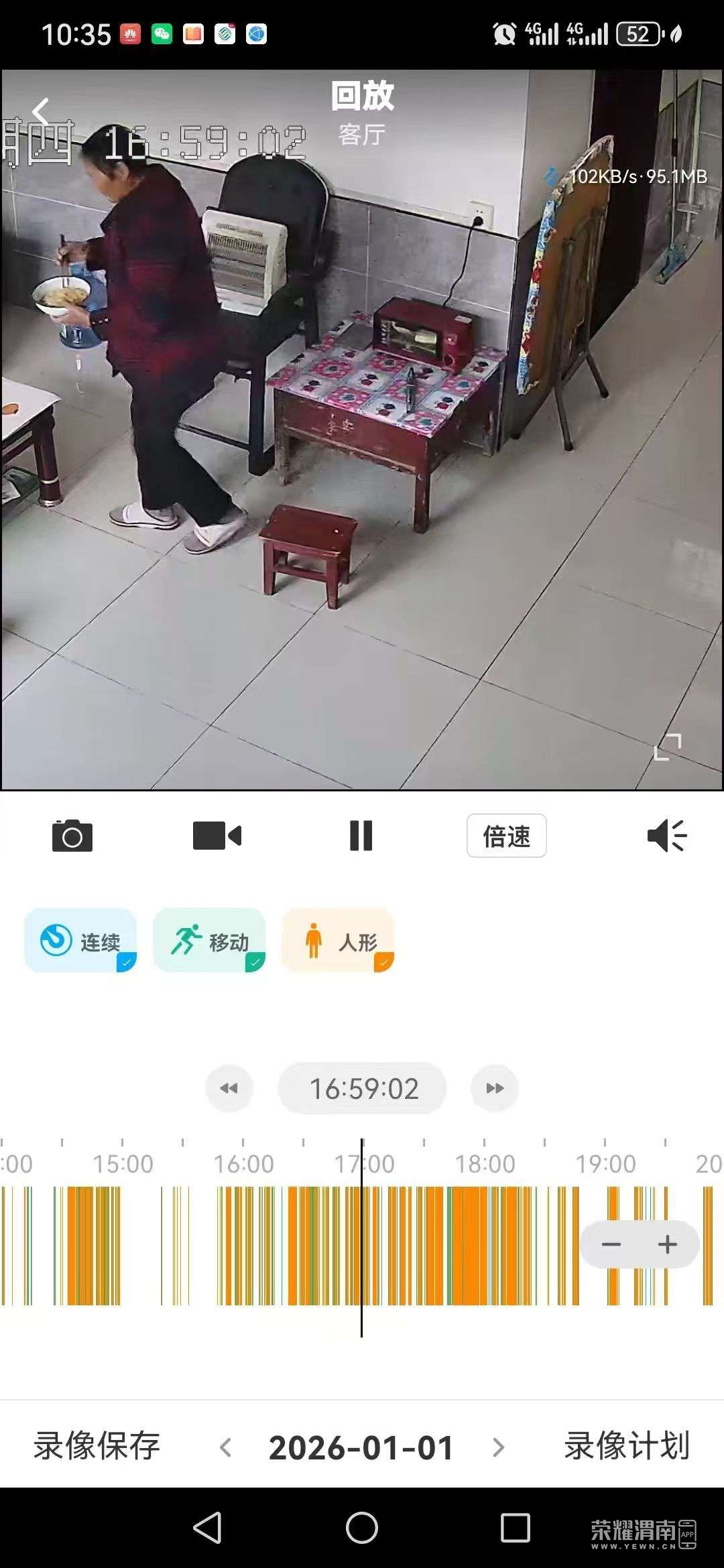Go to the next day's recordings
724x1568 pixels.
click(x=498, y=1447)
